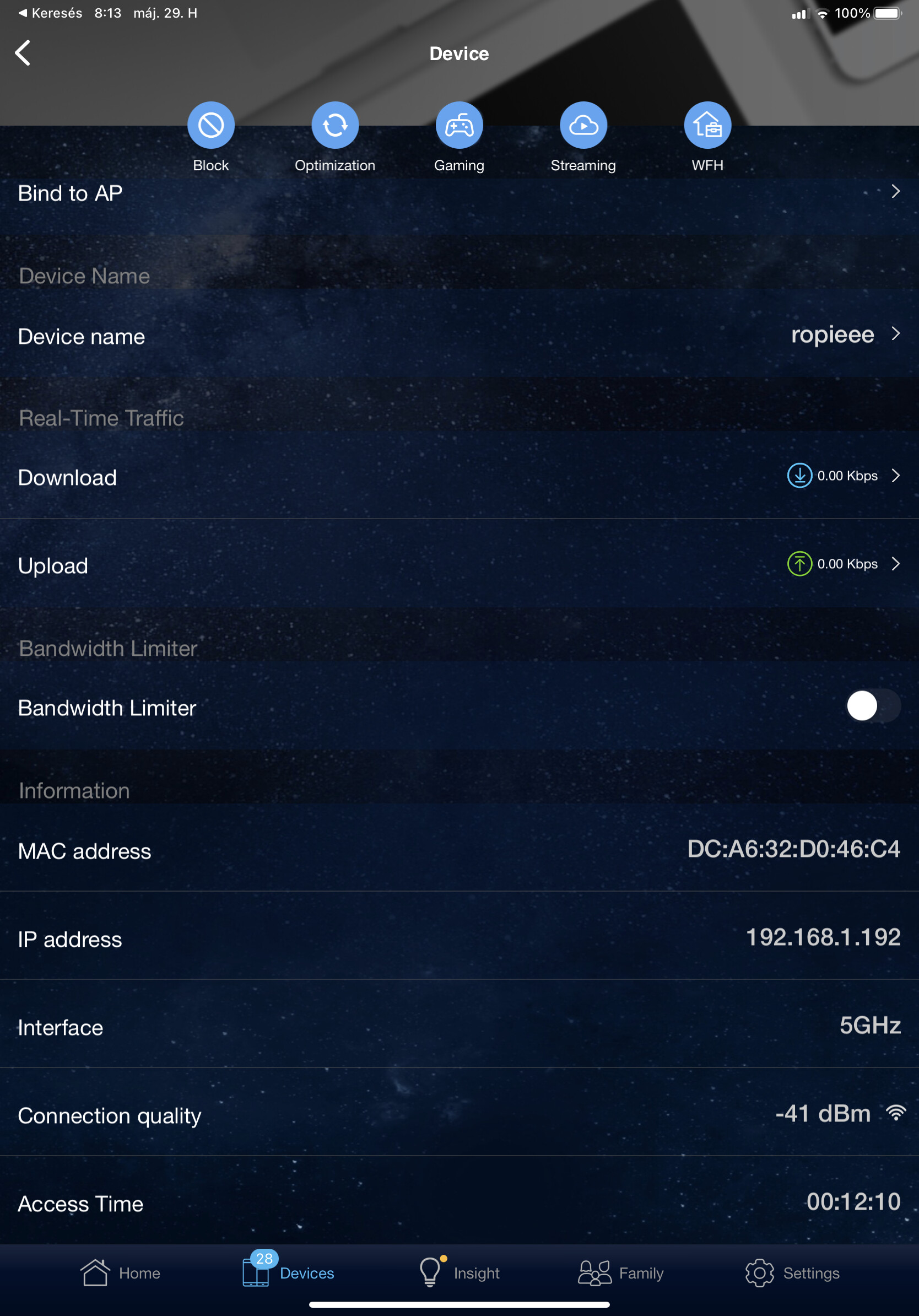Switch to the Insight tab

(459, 1272)
